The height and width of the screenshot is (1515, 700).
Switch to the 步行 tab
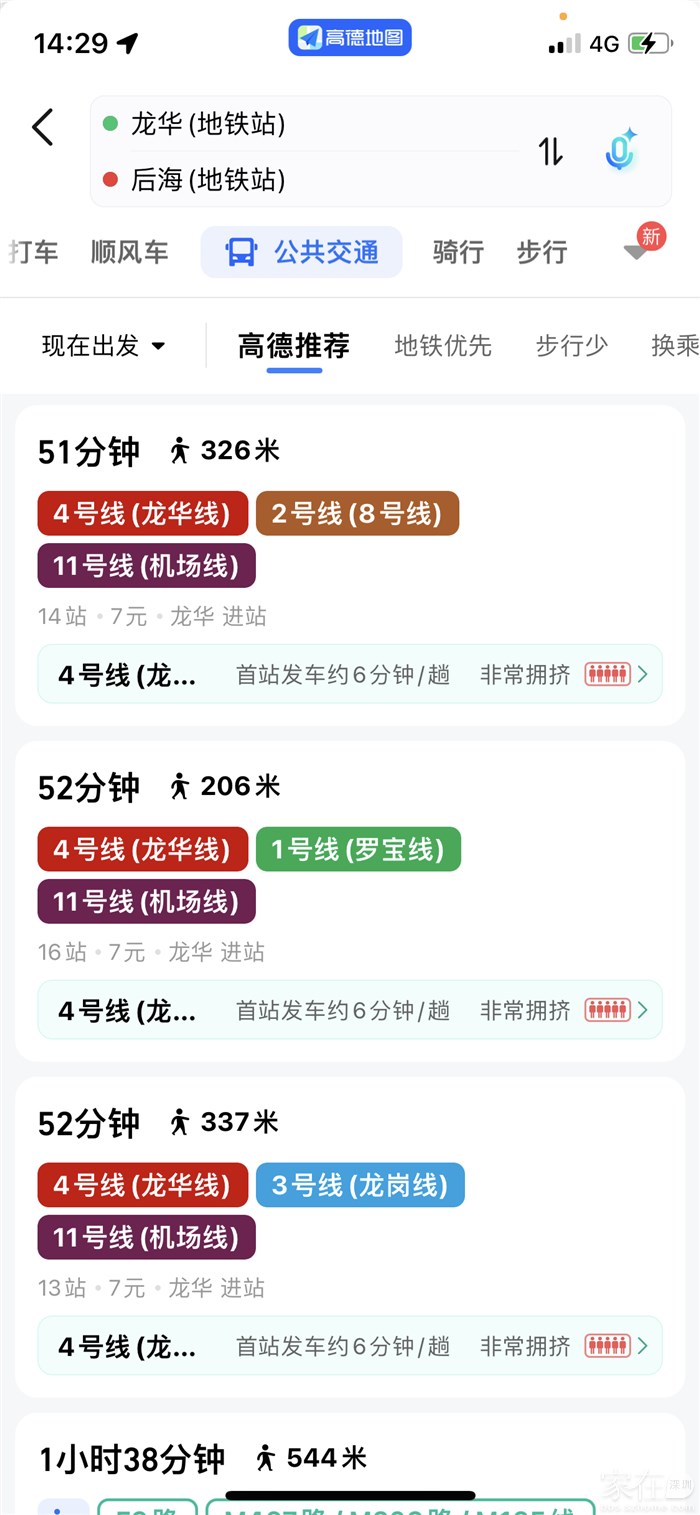(542, 252)
